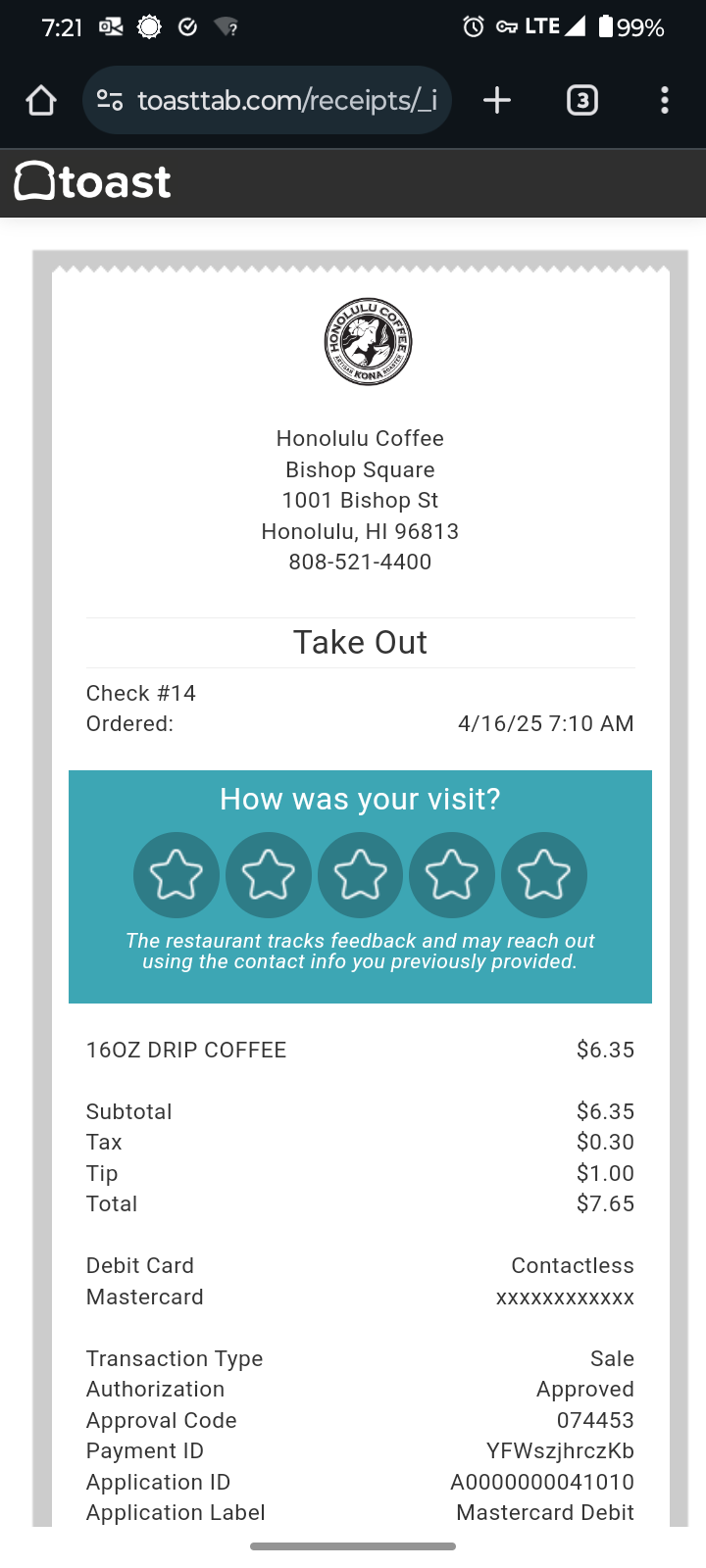This screenshot has height=1568, width=706.
Task: Give the visit three stars
Action: pos(360,875)
